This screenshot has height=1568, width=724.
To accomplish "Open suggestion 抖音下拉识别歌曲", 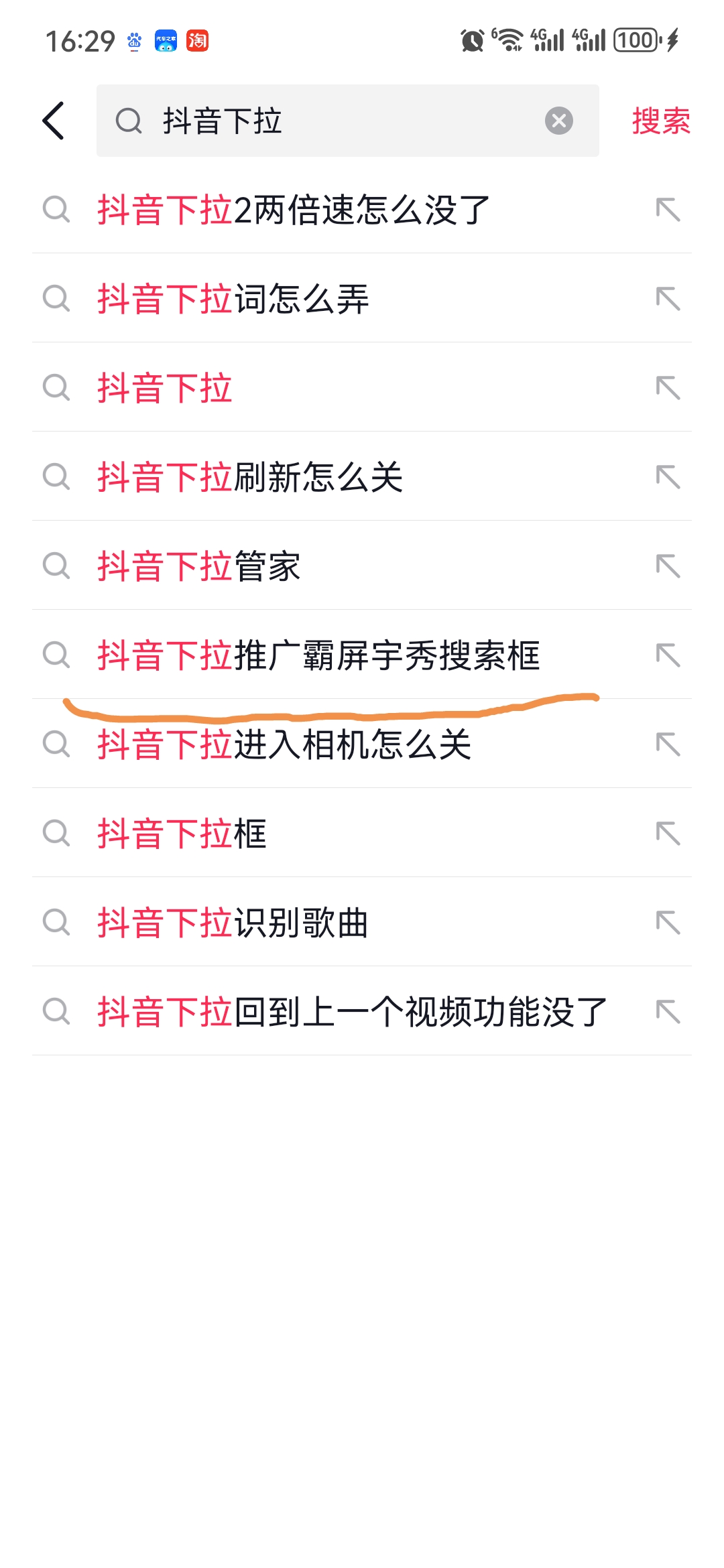I will coord(362,922).
